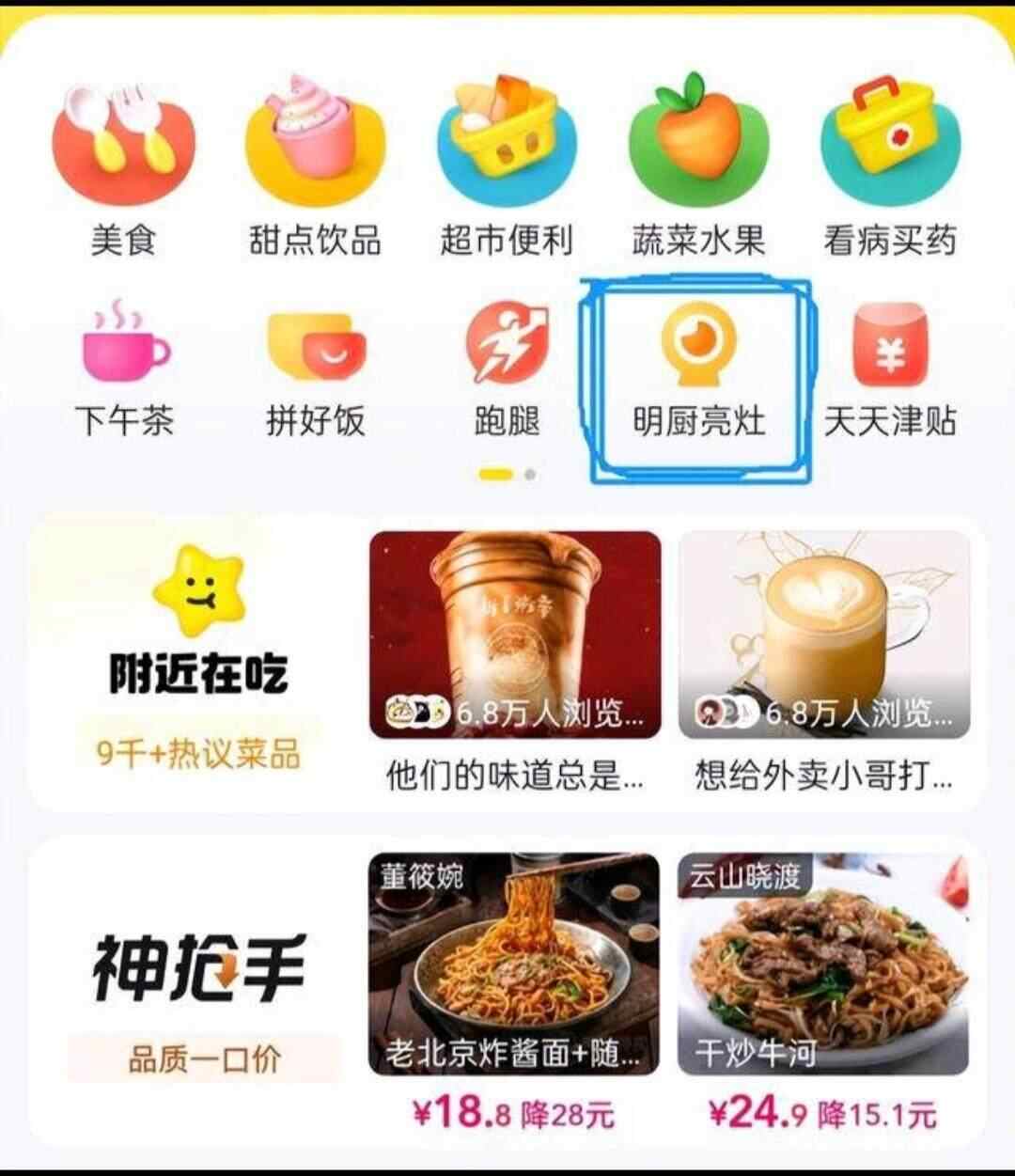View the 他们的味道总是 drink post

515,658
